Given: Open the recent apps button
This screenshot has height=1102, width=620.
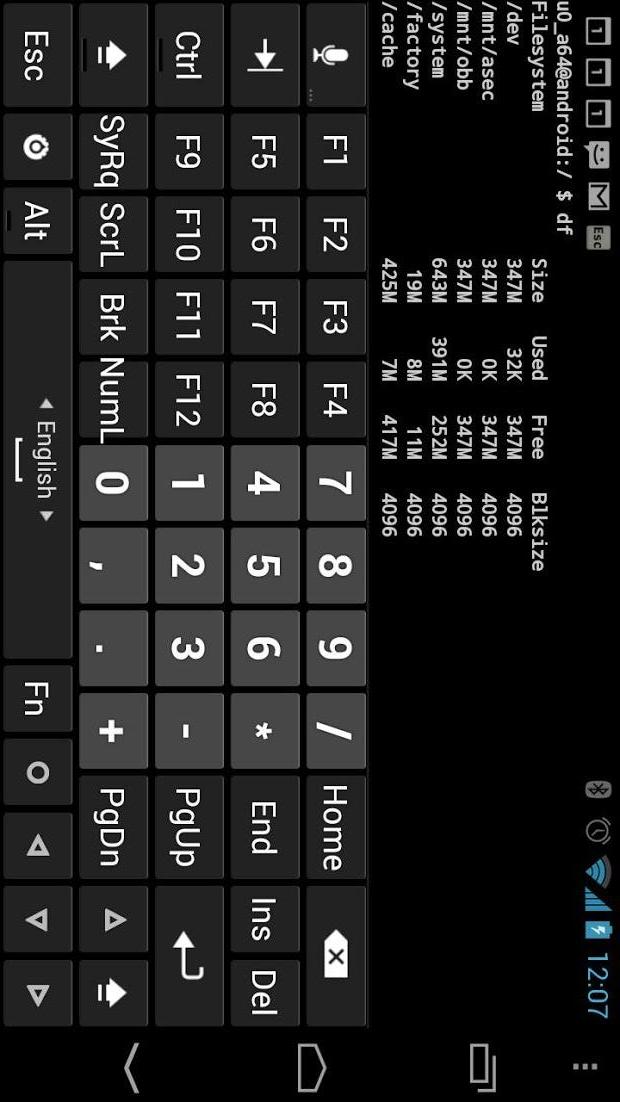Looking at the screenshot, I should click(x=483, y=1066).
